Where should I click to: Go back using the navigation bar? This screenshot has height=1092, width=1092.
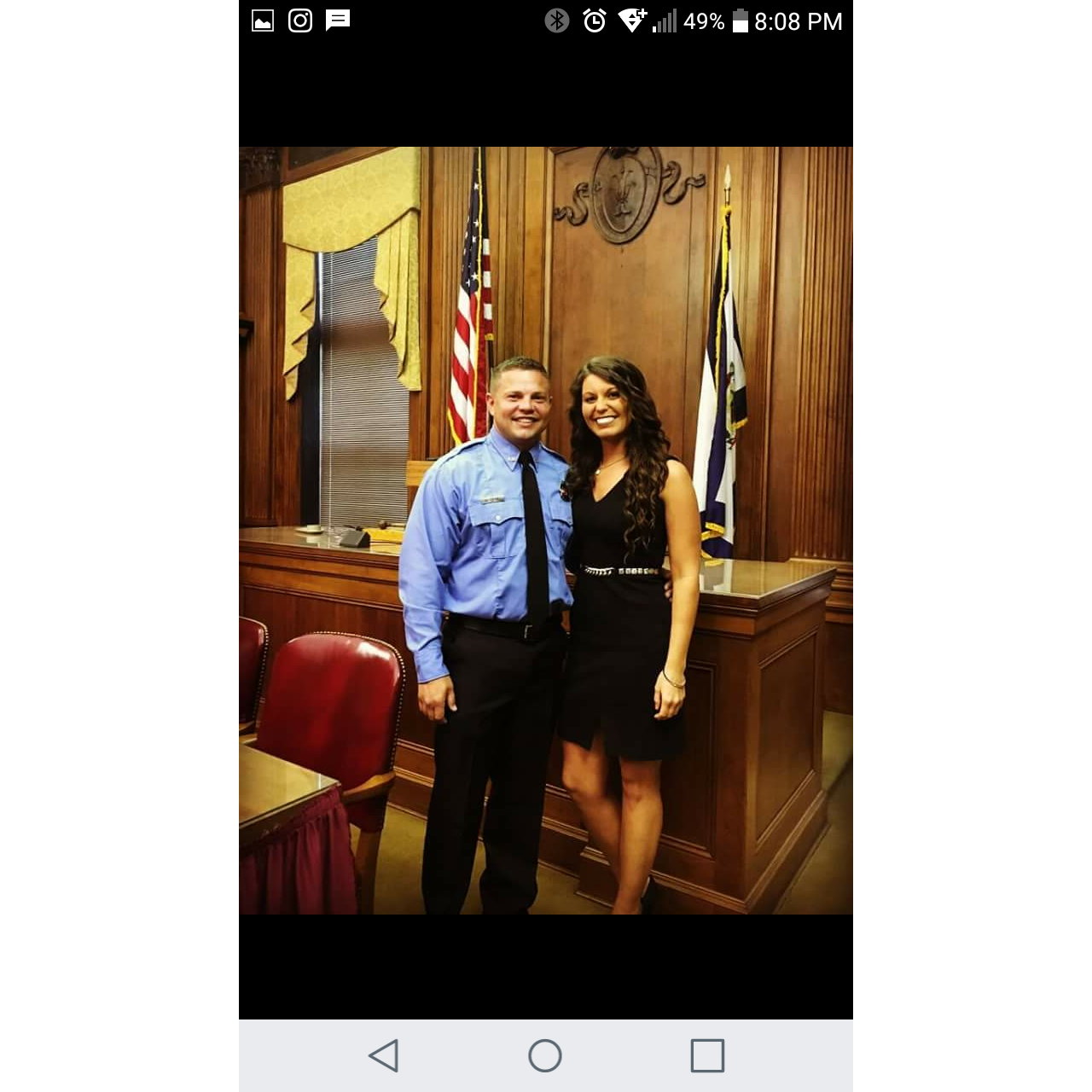(x=384, y=1055)
